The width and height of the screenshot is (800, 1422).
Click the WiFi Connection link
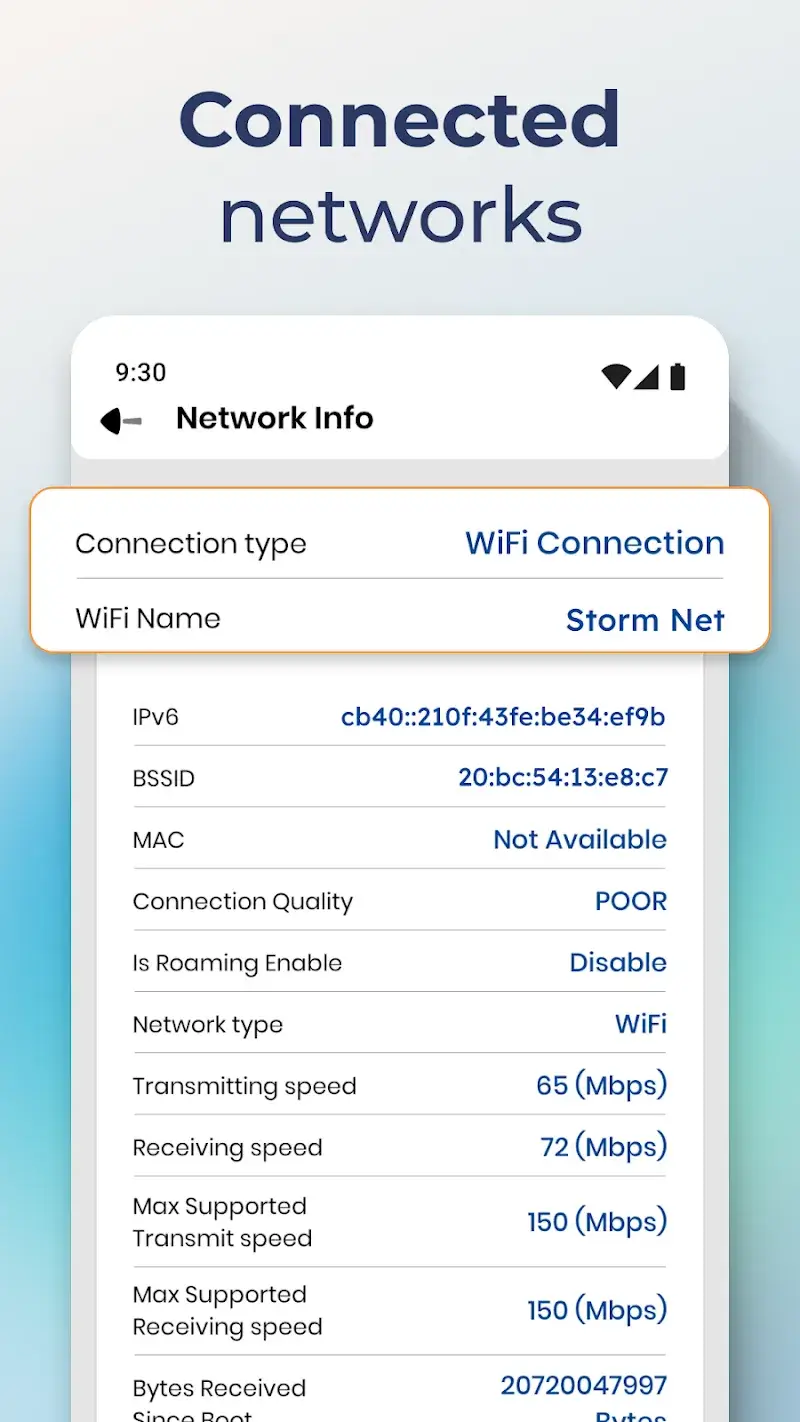(x=594, y=542)
